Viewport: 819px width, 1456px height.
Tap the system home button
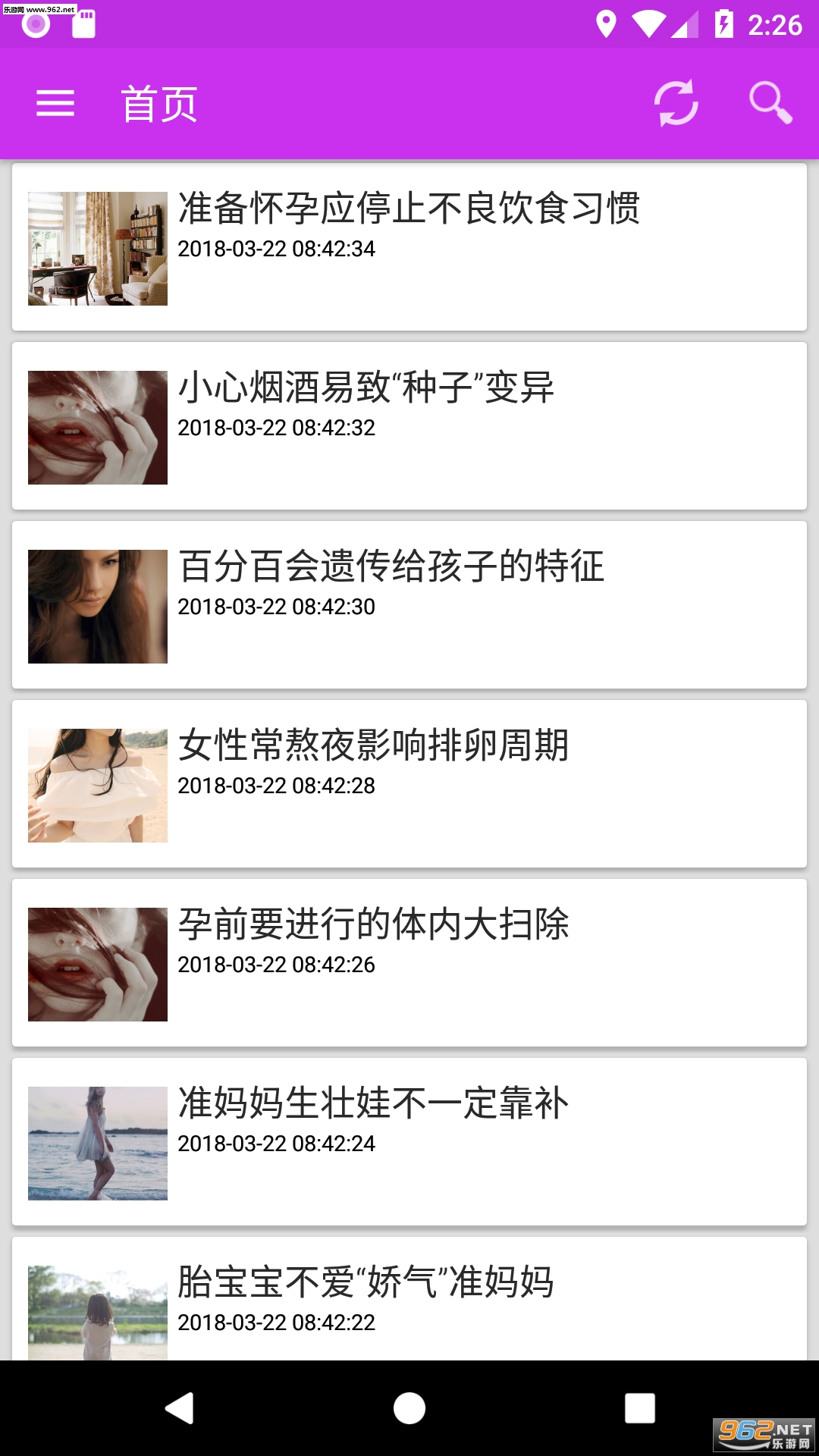point(409,1408)
